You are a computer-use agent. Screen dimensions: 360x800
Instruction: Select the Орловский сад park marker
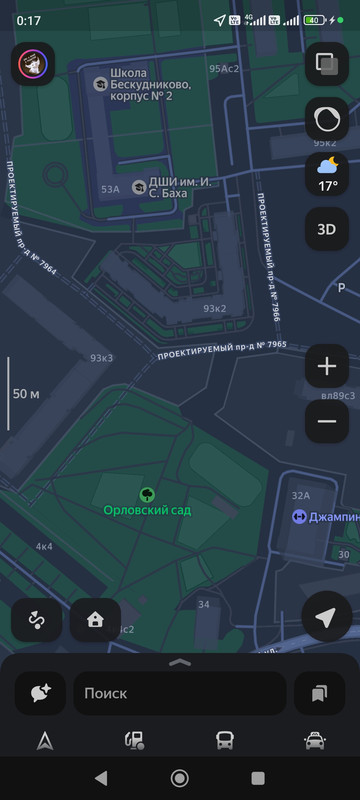point(147,502)
